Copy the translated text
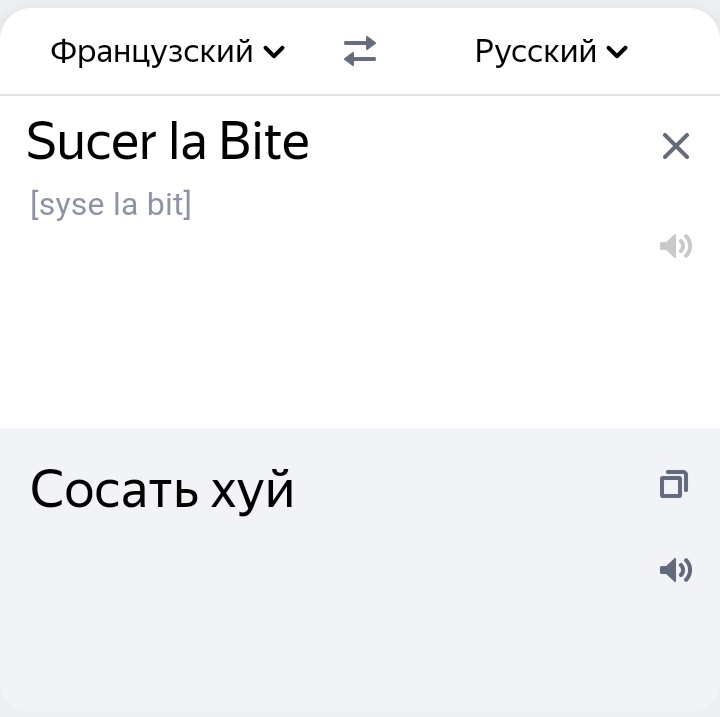 click(674, 485)
